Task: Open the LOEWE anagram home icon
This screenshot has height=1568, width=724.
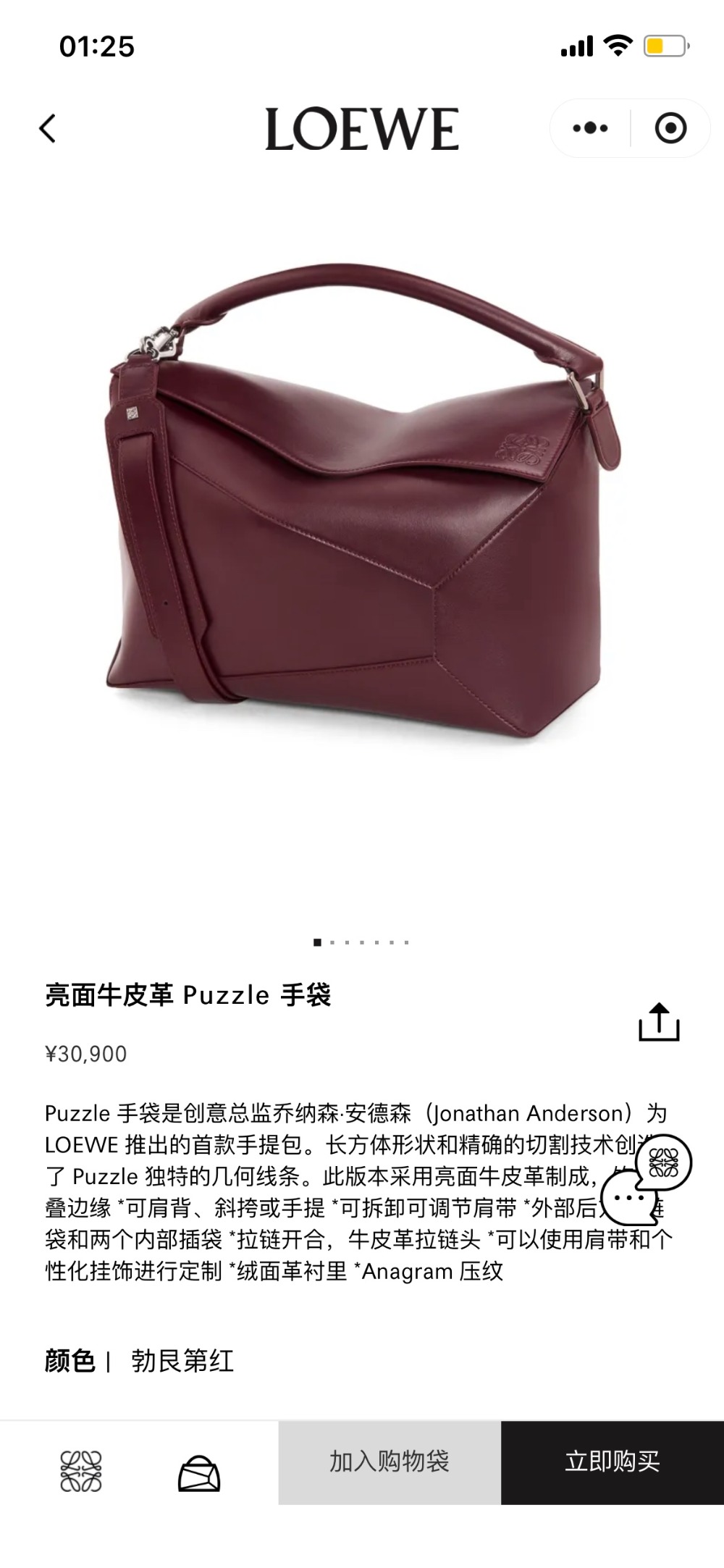Action: pos(80,1471)
